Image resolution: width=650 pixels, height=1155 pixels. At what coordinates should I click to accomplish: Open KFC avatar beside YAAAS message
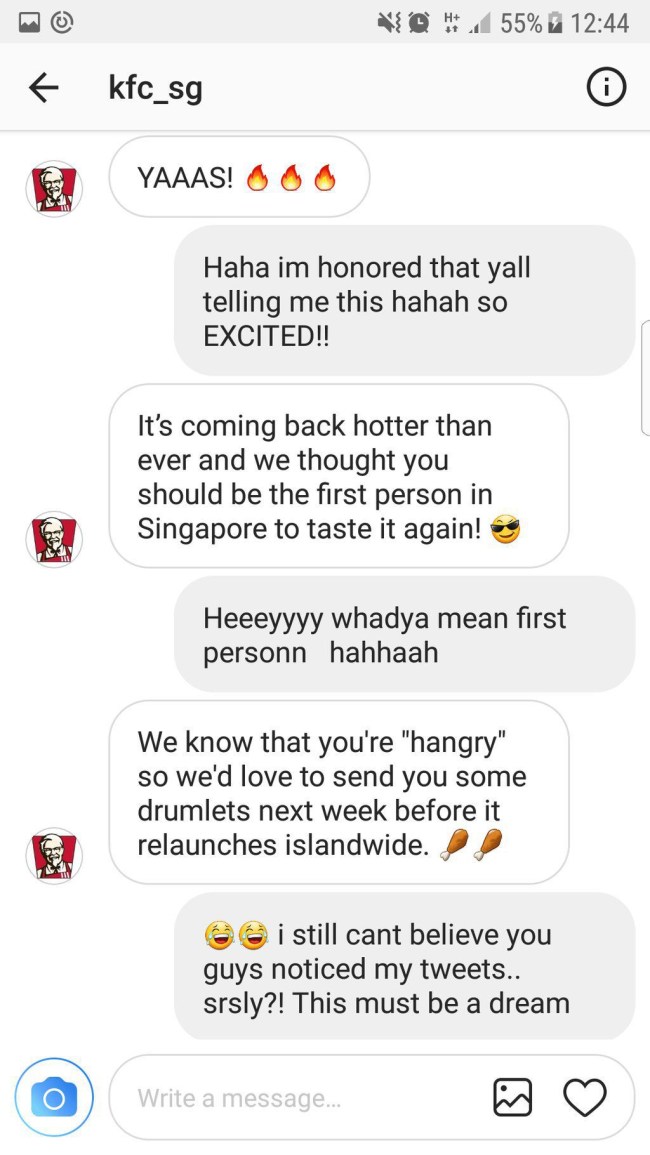[x=54, y=189]
